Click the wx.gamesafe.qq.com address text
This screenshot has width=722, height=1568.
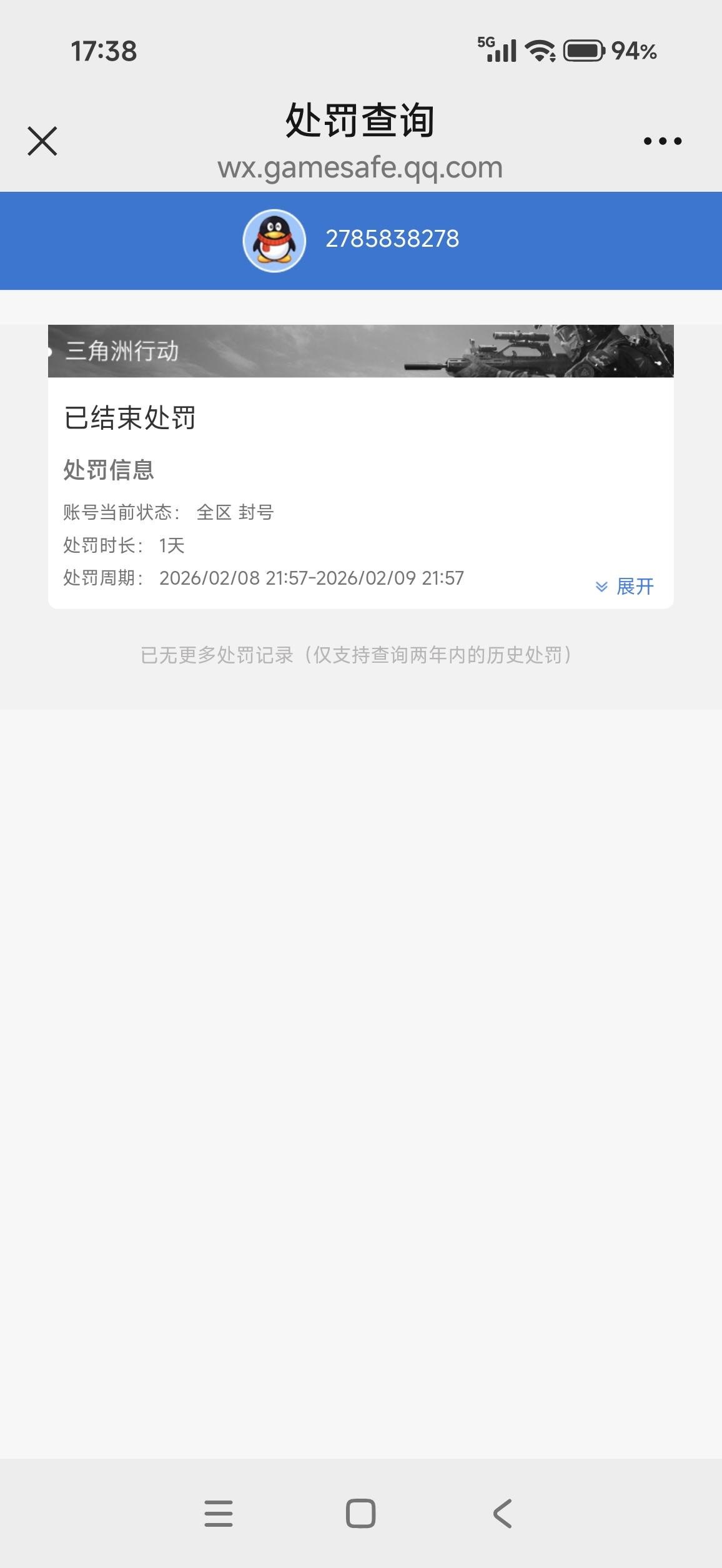tap(361, 167)
